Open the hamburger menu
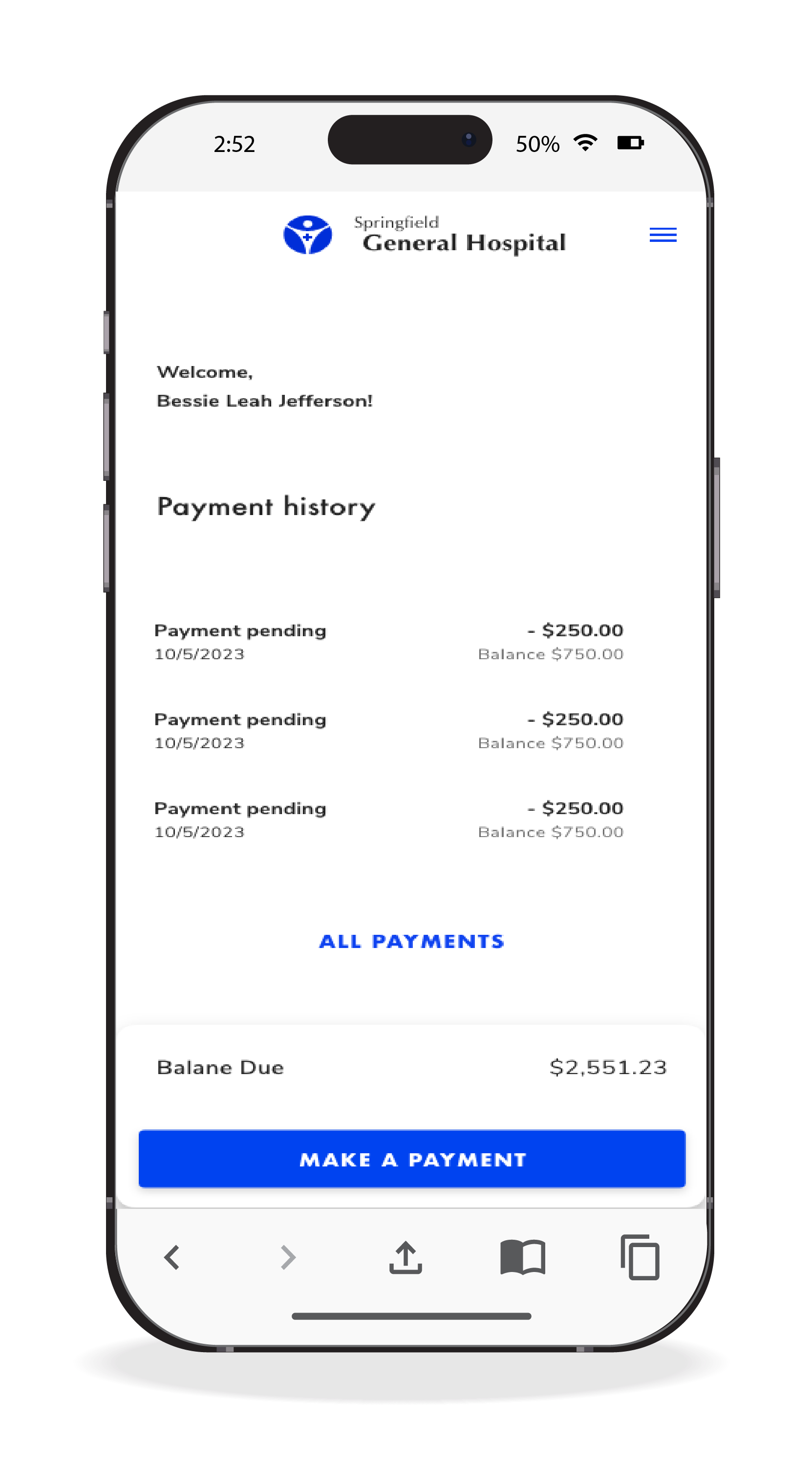The width and height of the screenshot is (812, 1466). tap(663, 235)
